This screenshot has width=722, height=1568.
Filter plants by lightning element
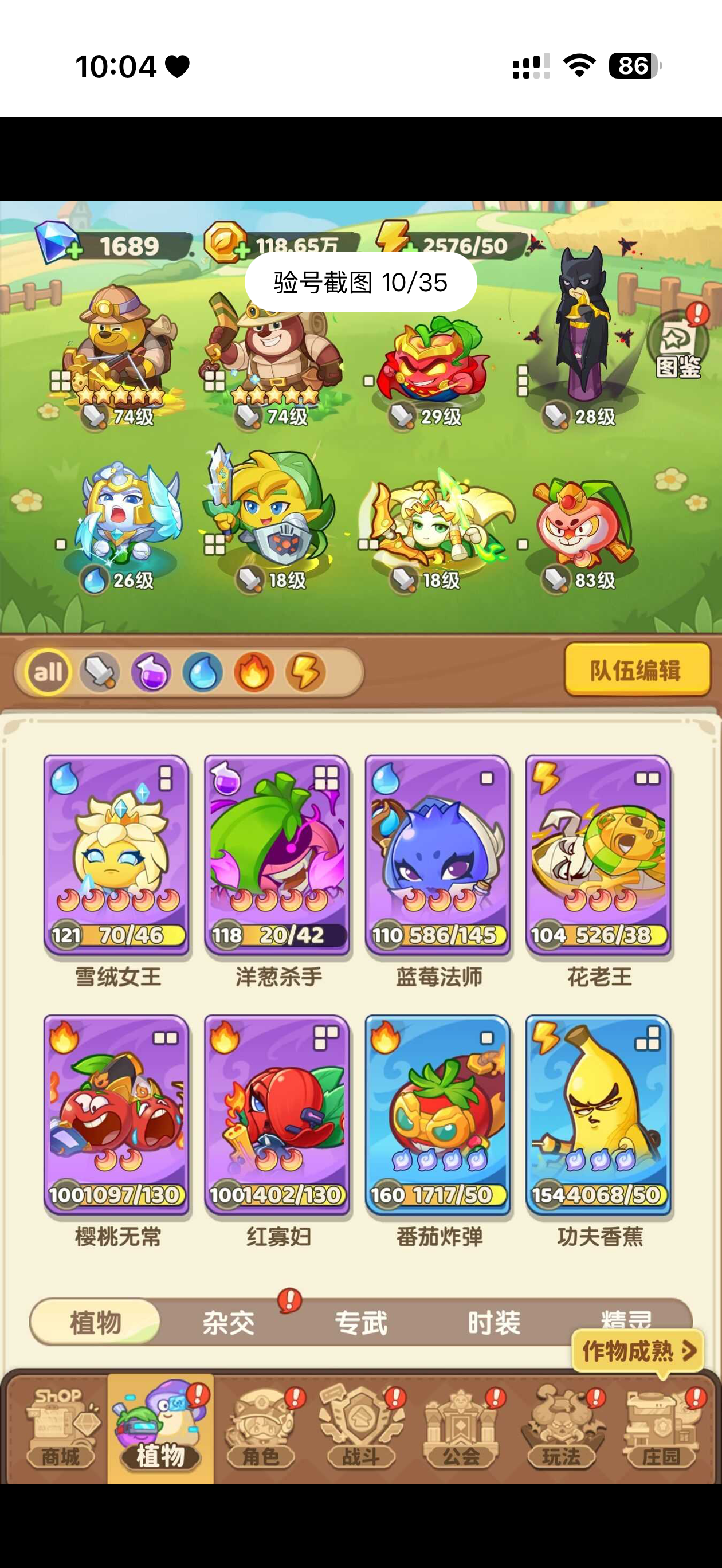pos(305,672)
